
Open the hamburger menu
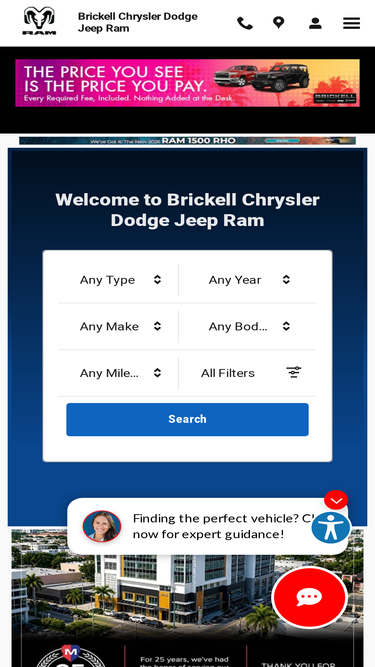click(x=352, y=23)
